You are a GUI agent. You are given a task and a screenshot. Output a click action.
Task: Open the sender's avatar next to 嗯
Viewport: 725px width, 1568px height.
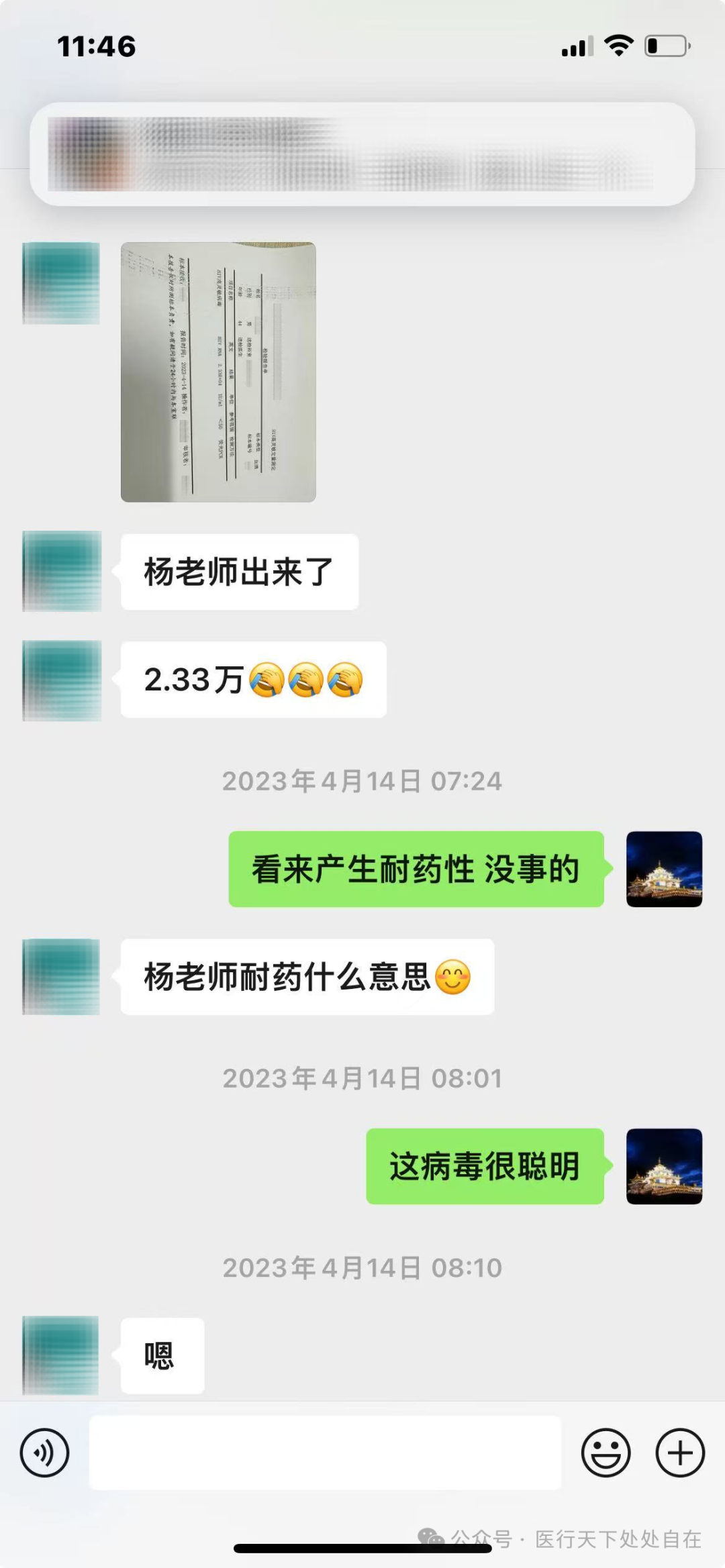(62, 1355)
